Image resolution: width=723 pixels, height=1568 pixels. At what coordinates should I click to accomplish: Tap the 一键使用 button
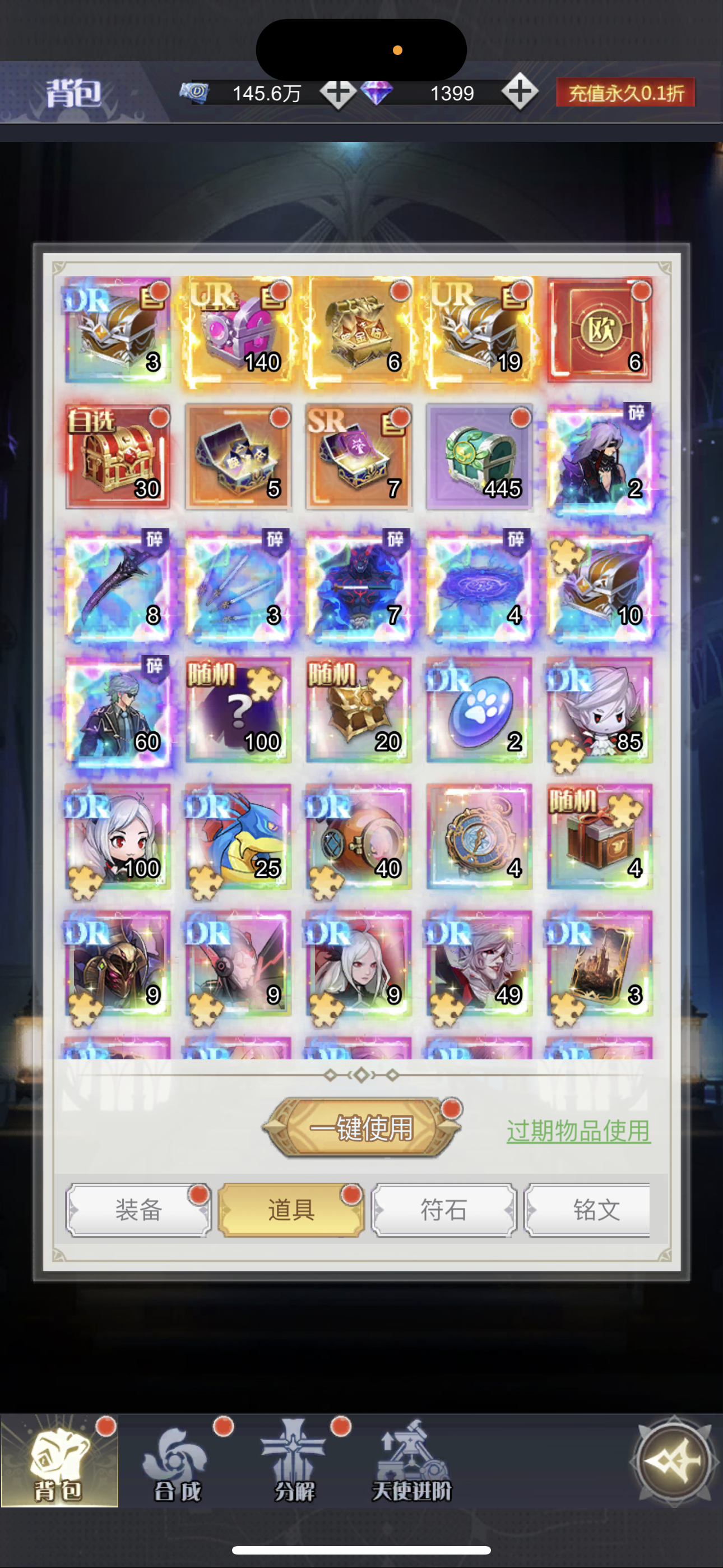(x=361, y=1128)
